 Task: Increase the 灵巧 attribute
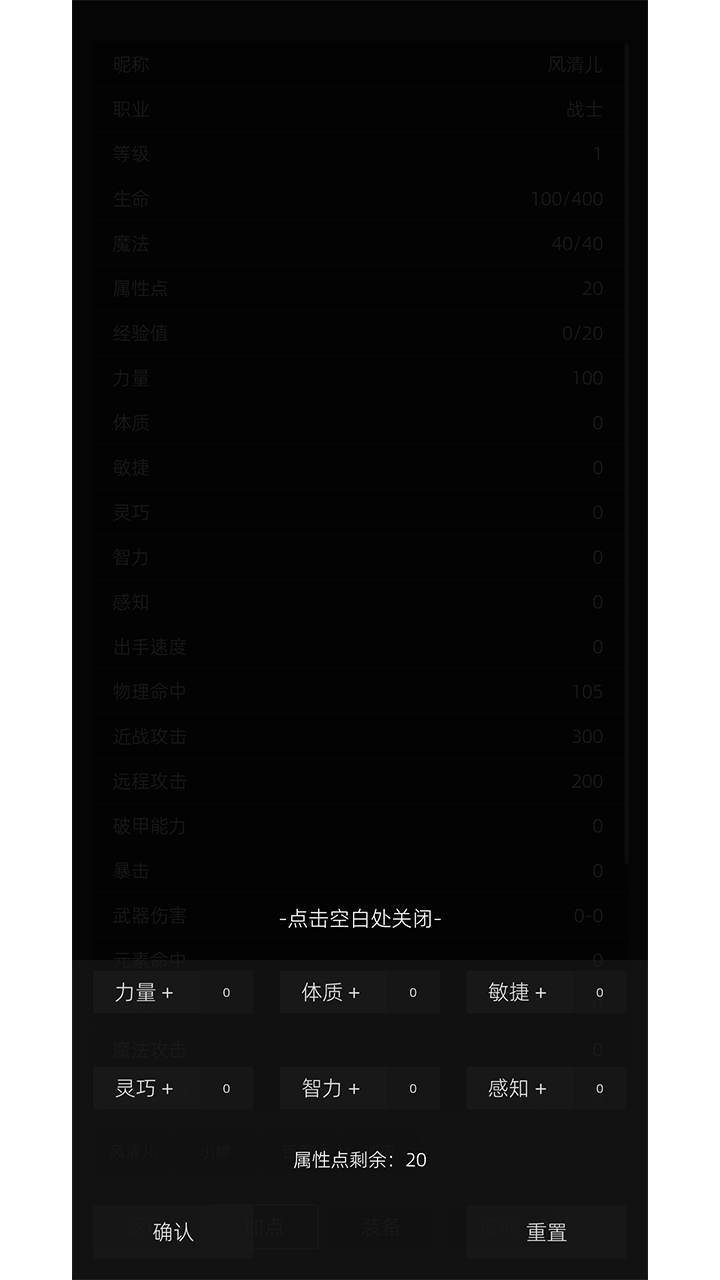[145, 1089]
